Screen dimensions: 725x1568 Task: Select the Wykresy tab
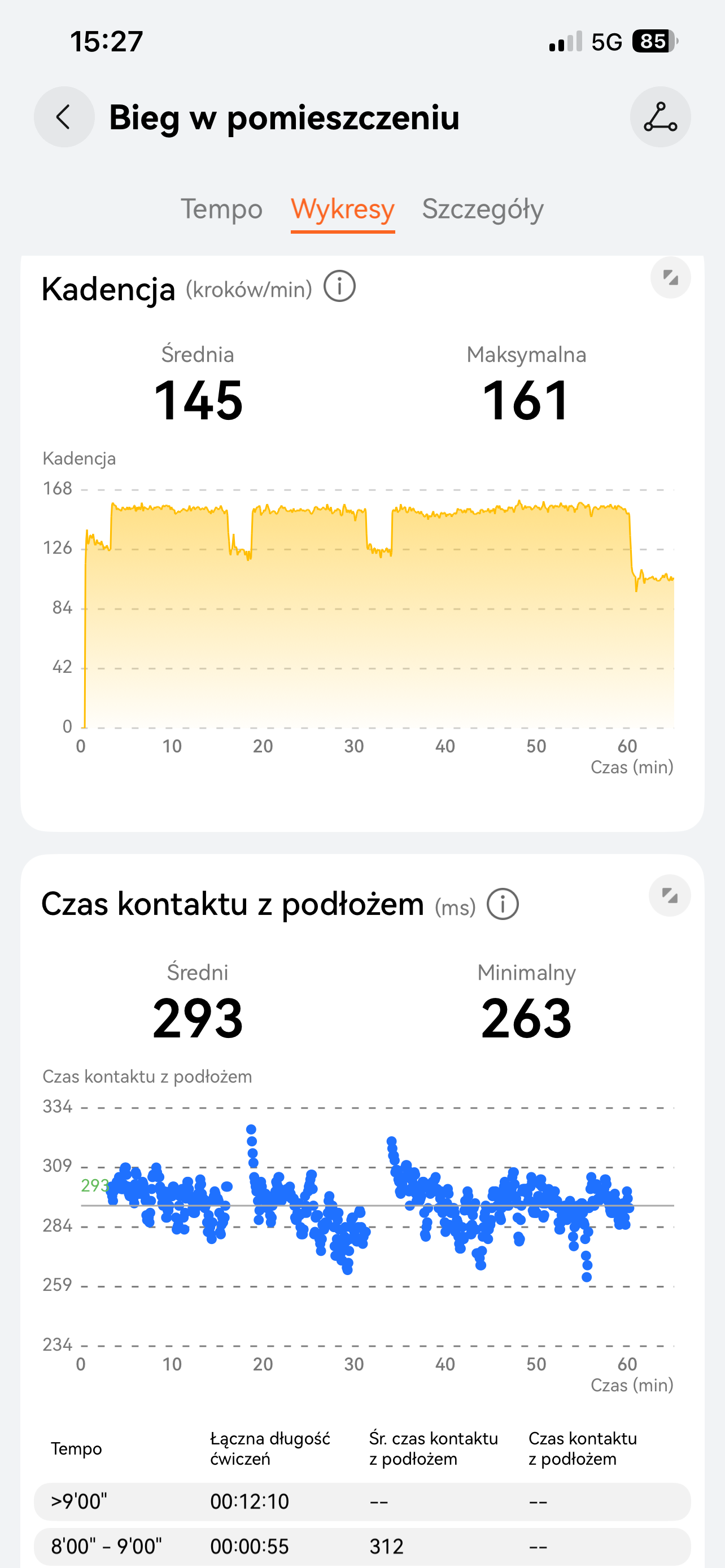[x=343, y=209]
